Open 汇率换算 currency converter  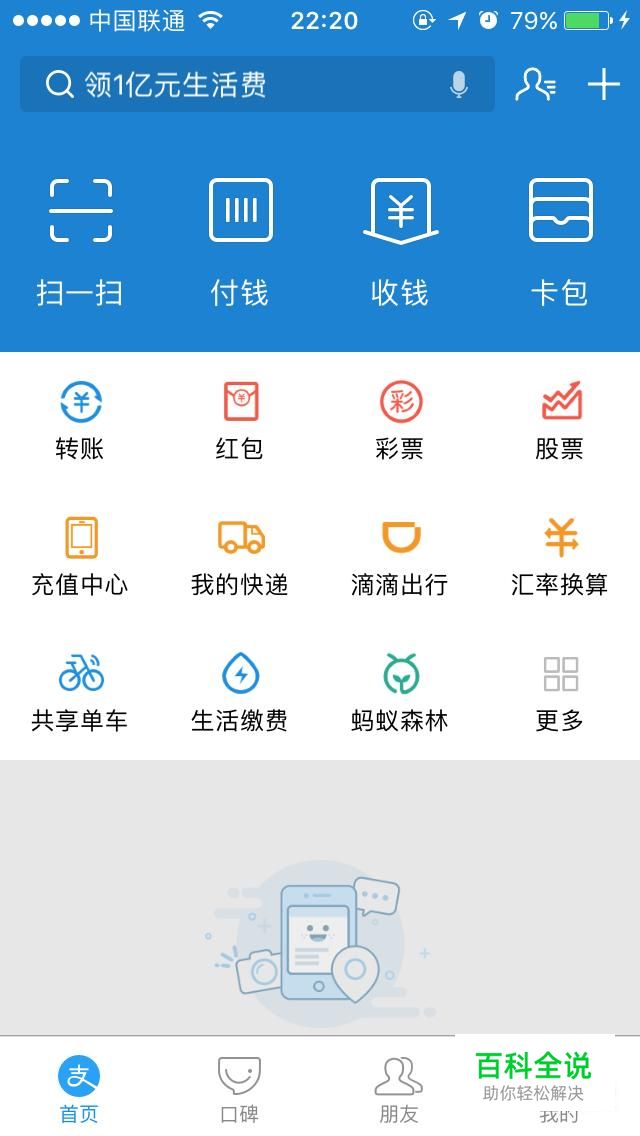pyautogui.click(x=560, y=556)
